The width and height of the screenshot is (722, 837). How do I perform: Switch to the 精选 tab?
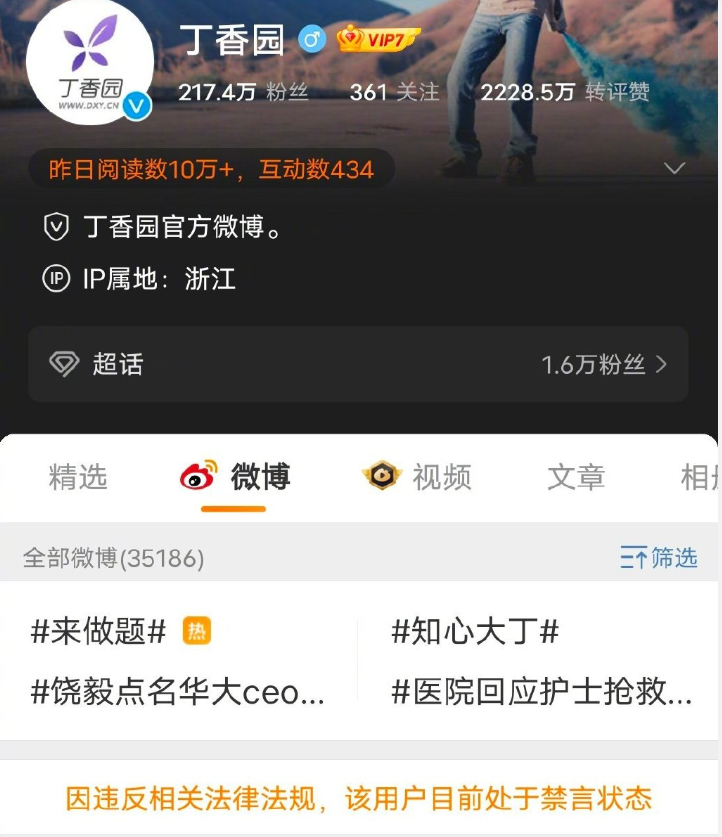coord(78,477)
